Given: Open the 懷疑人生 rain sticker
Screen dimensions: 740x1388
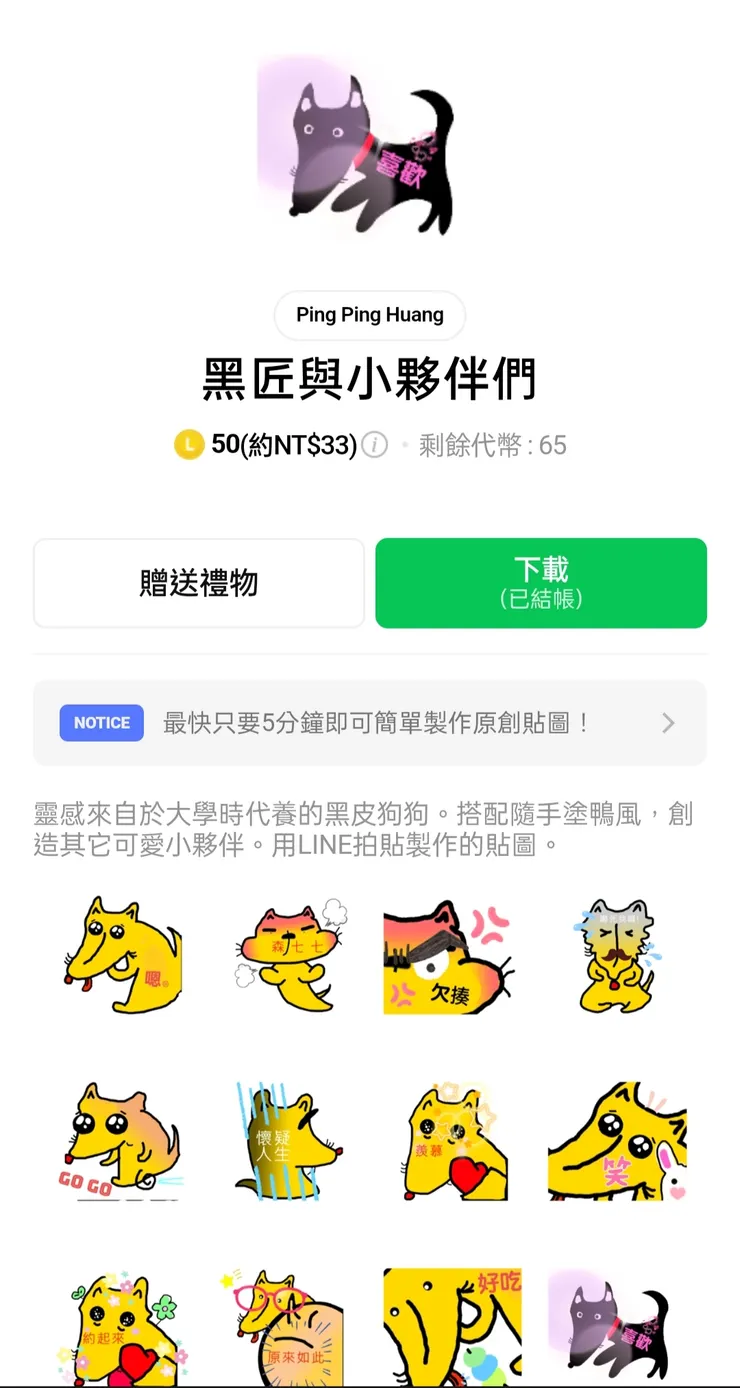Looking at the screenshot, I should click(288, 1140).
